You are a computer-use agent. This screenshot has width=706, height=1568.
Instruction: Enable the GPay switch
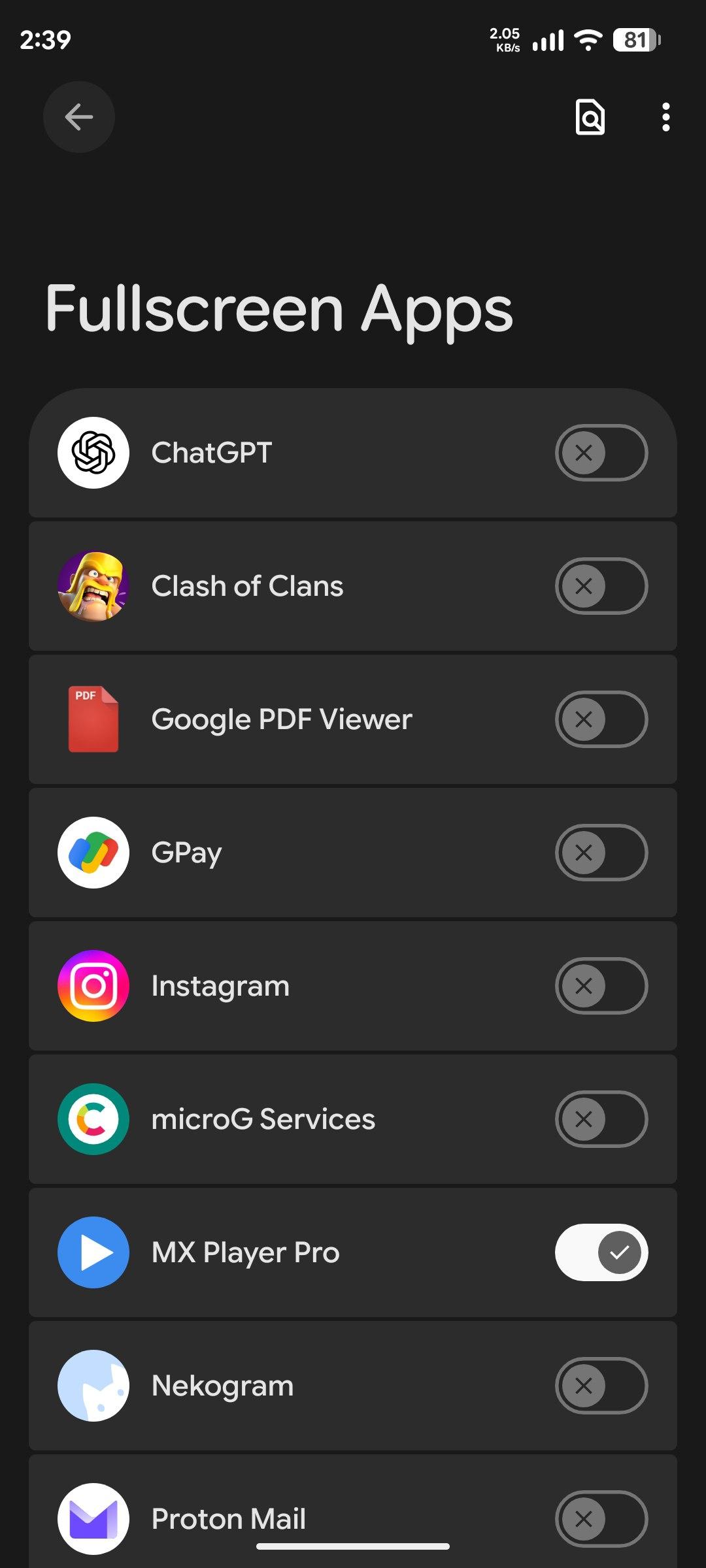pos(601,853)
